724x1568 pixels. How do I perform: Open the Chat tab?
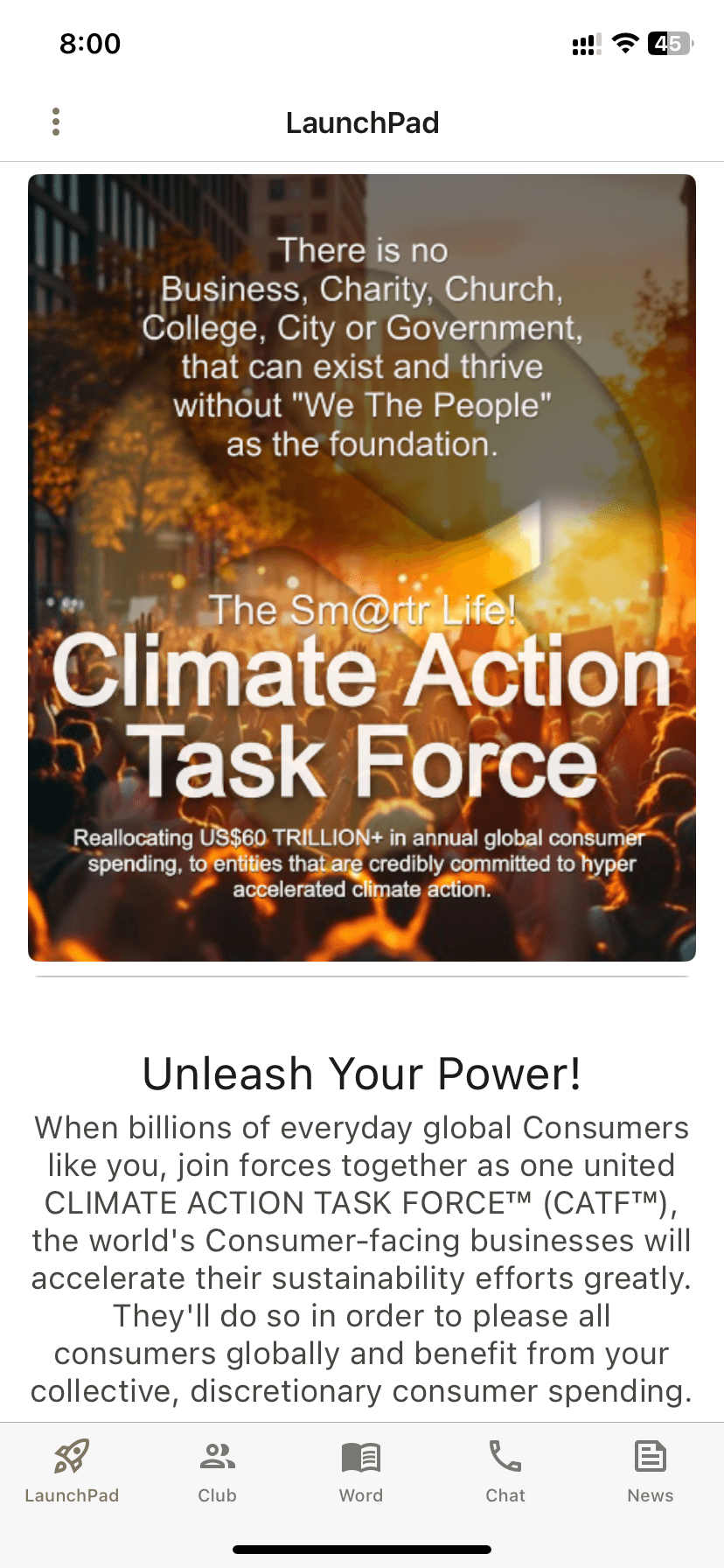505,1471
